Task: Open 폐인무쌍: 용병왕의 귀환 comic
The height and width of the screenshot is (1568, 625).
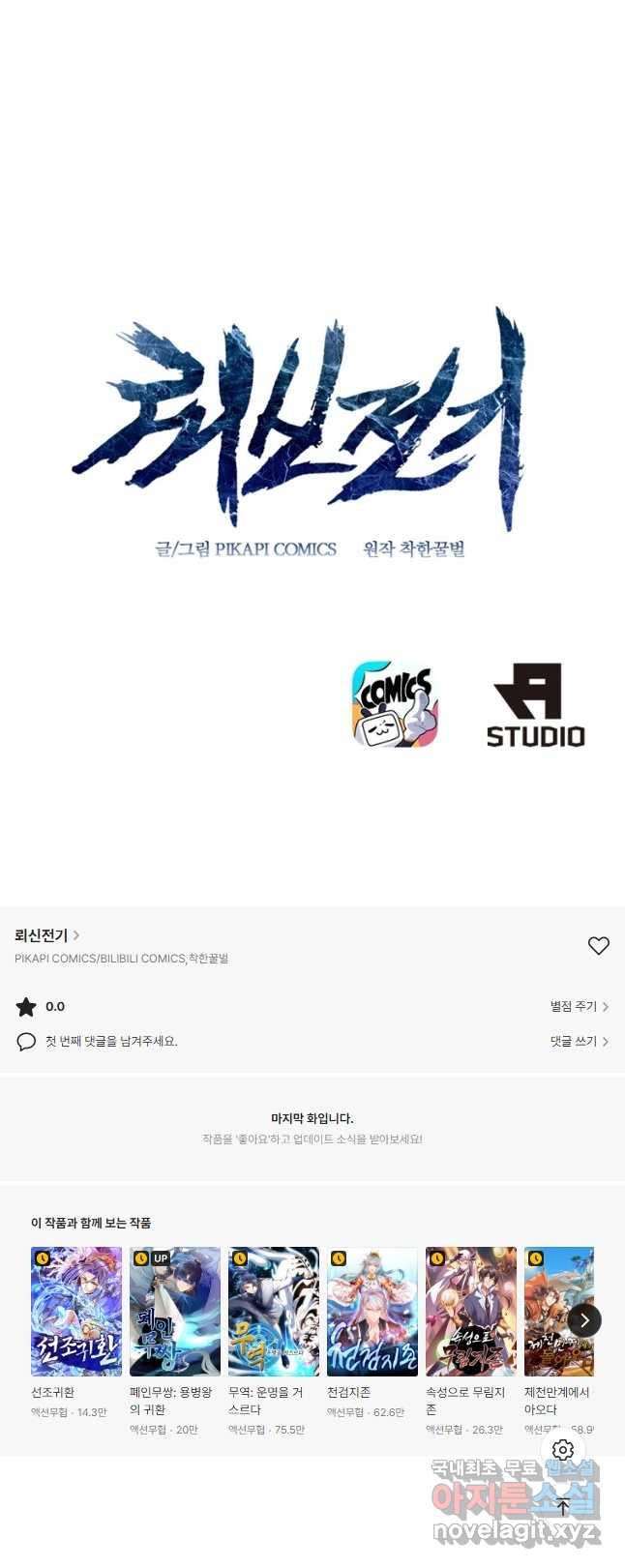Action: tap(175, 1312)
